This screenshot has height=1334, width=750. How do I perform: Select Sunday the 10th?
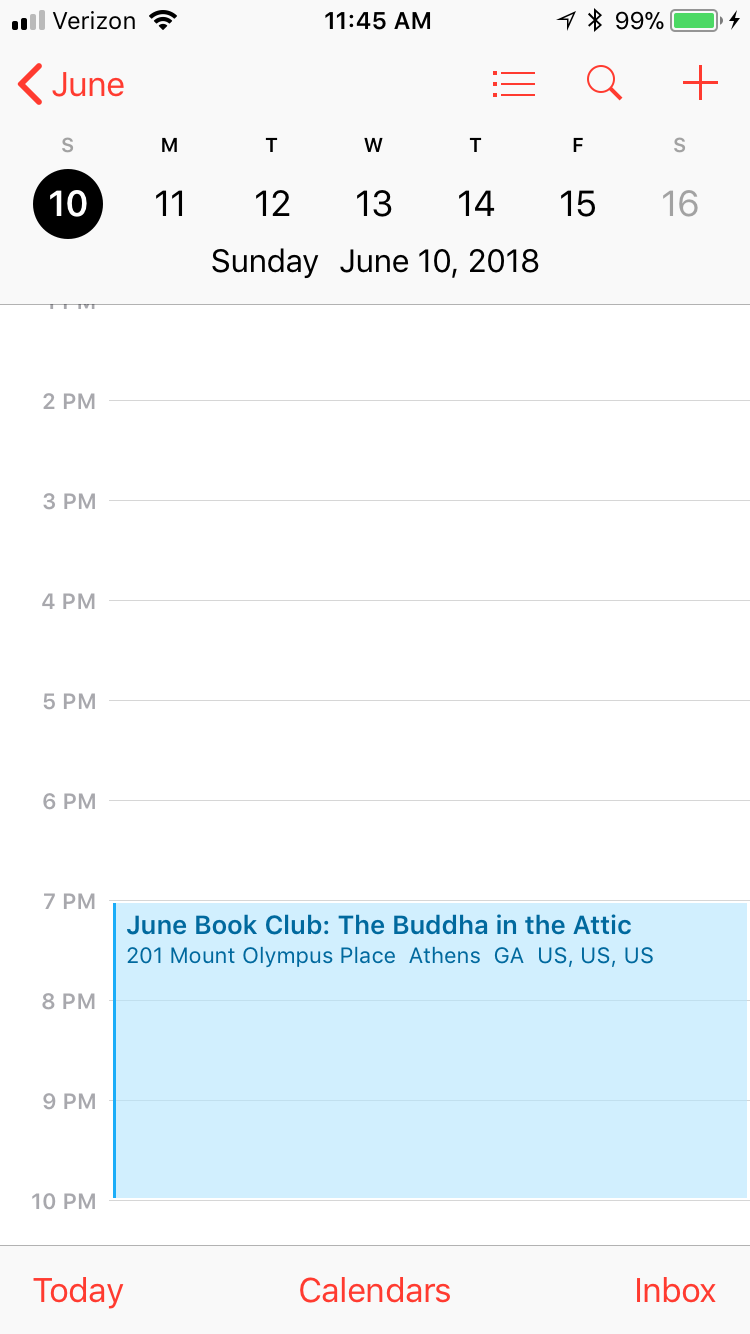68,204
